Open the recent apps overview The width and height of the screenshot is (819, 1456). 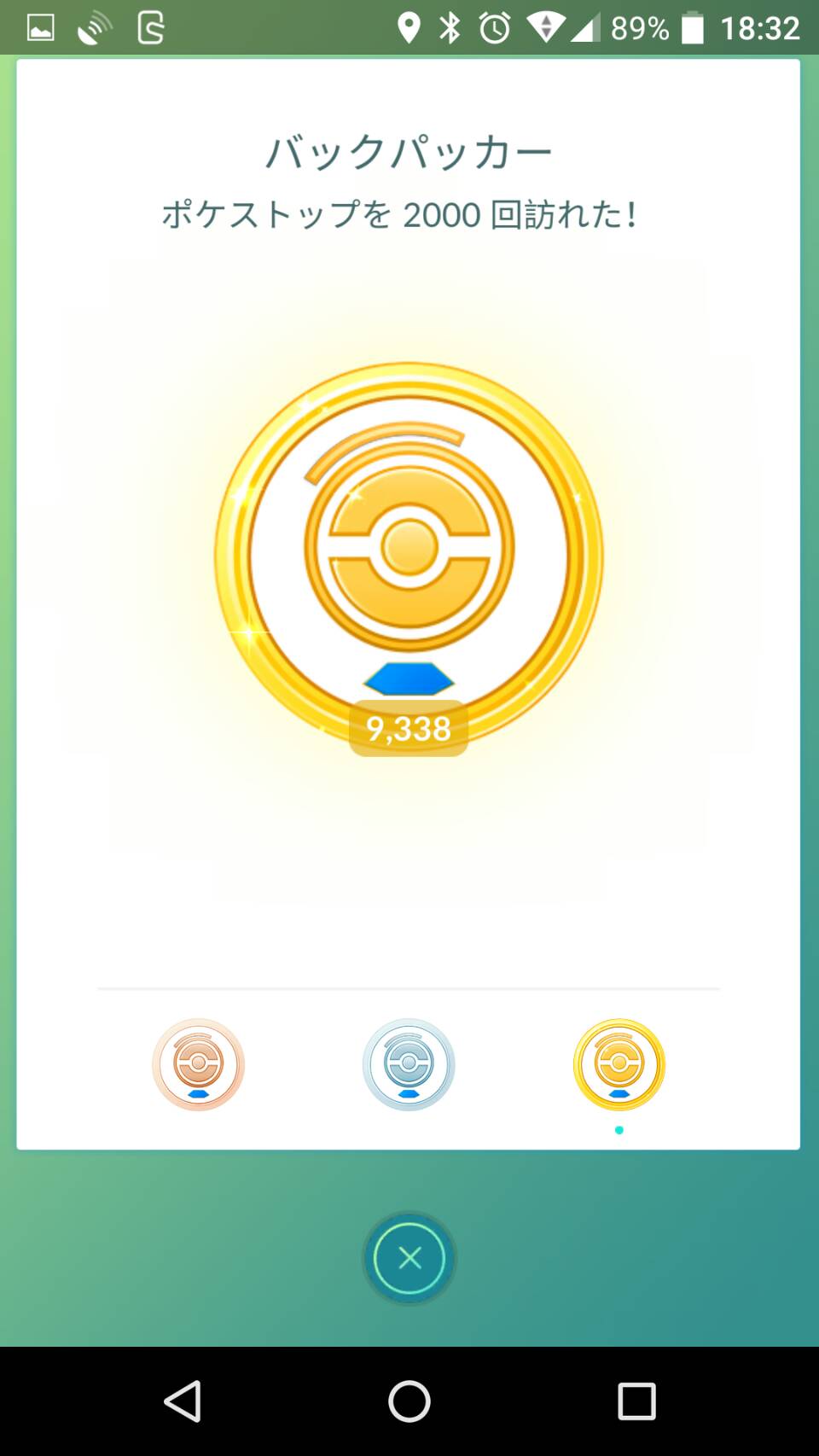(636, 1401)
